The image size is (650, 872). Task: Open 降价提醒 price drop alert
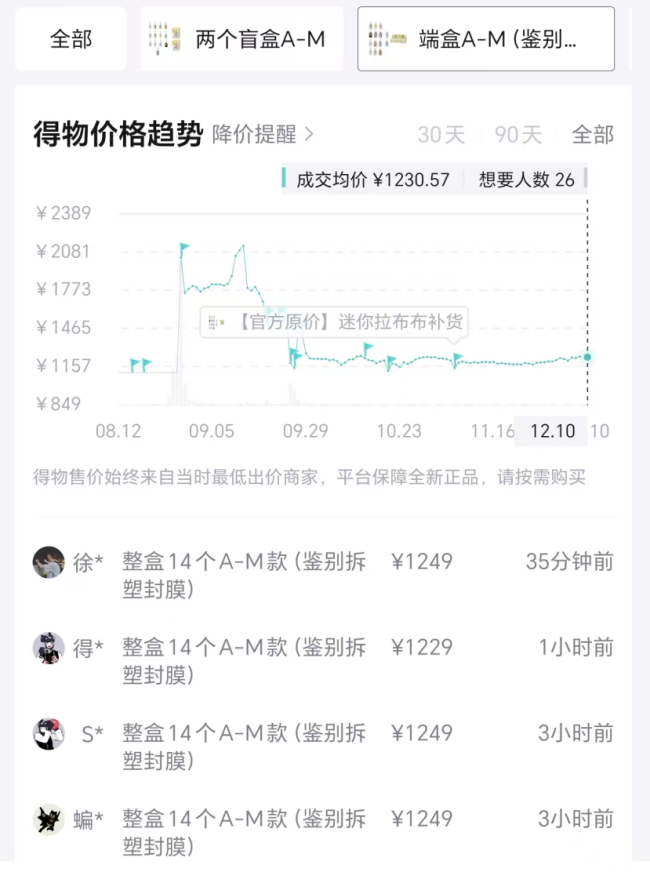click(264, 134)
